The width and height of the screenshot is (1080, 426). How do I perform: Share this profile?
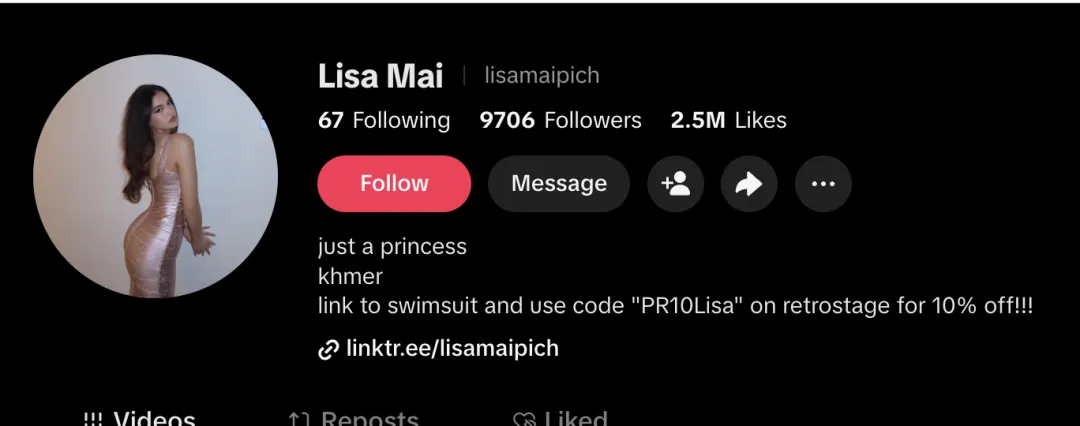click(748, 184)
